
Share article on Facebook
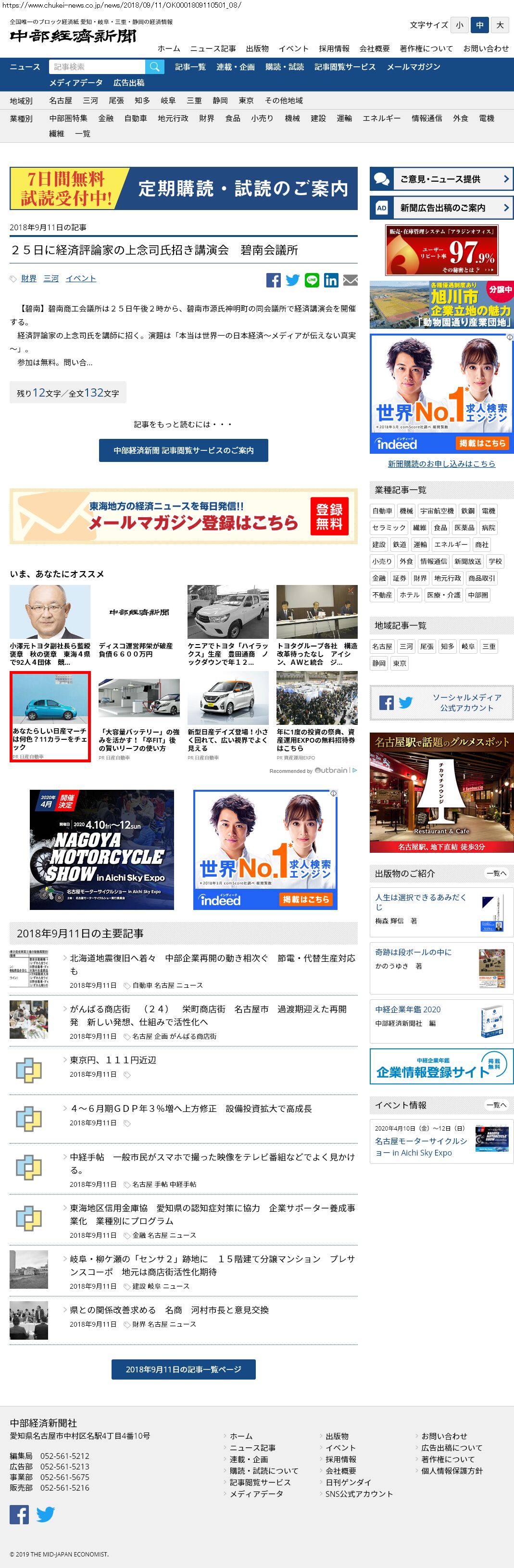click(274, 280)
